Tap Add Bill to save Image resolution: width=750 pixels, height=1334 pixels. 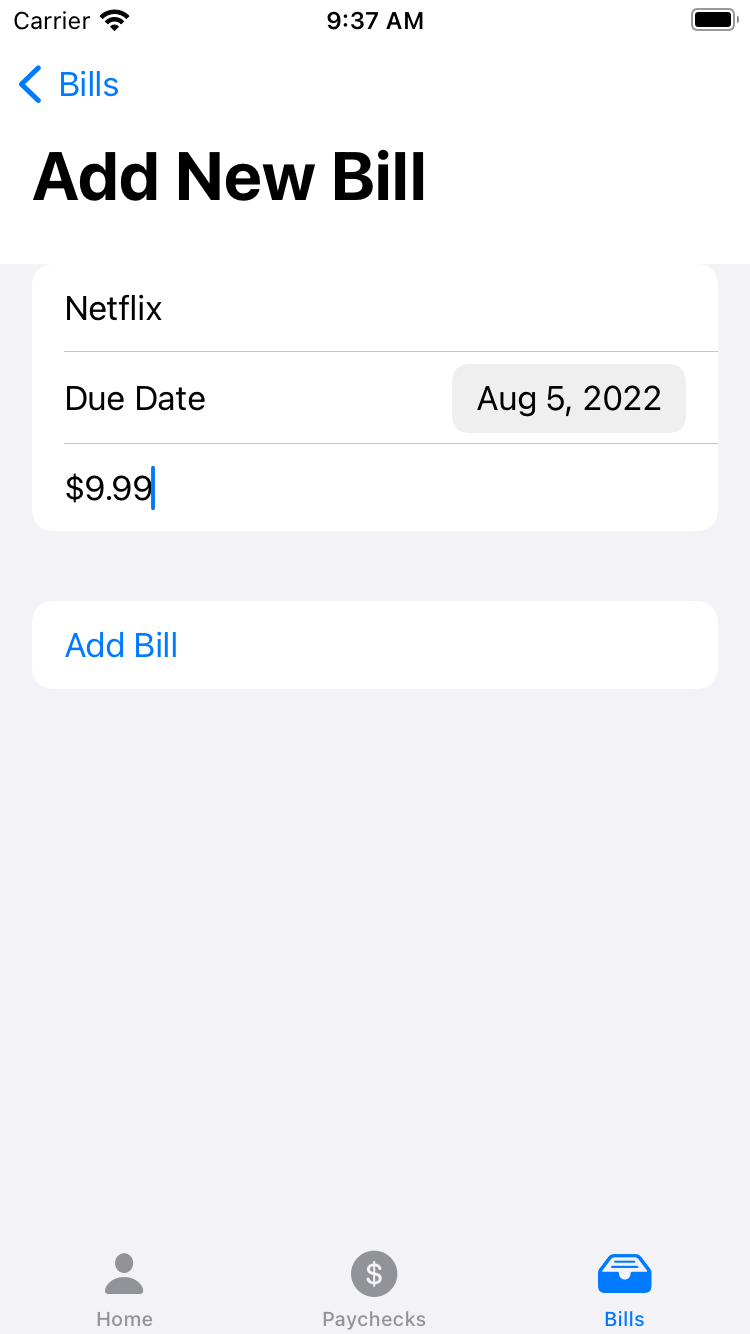[375, 645]
